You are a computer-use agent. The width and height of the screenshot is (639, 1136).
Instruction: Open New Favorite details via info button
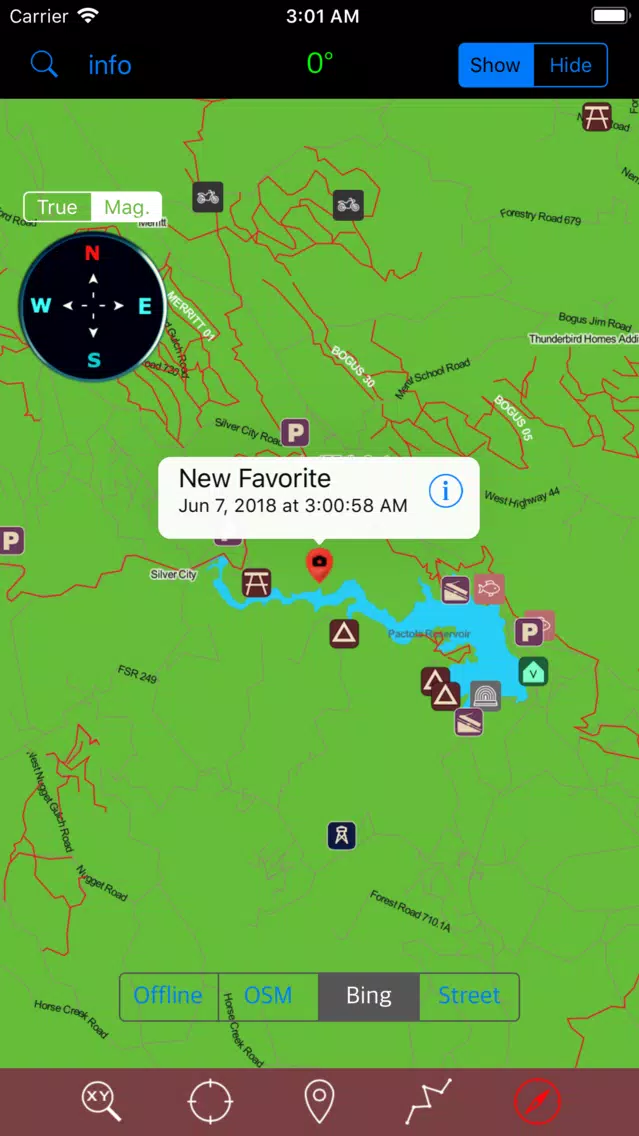point(446,490)
